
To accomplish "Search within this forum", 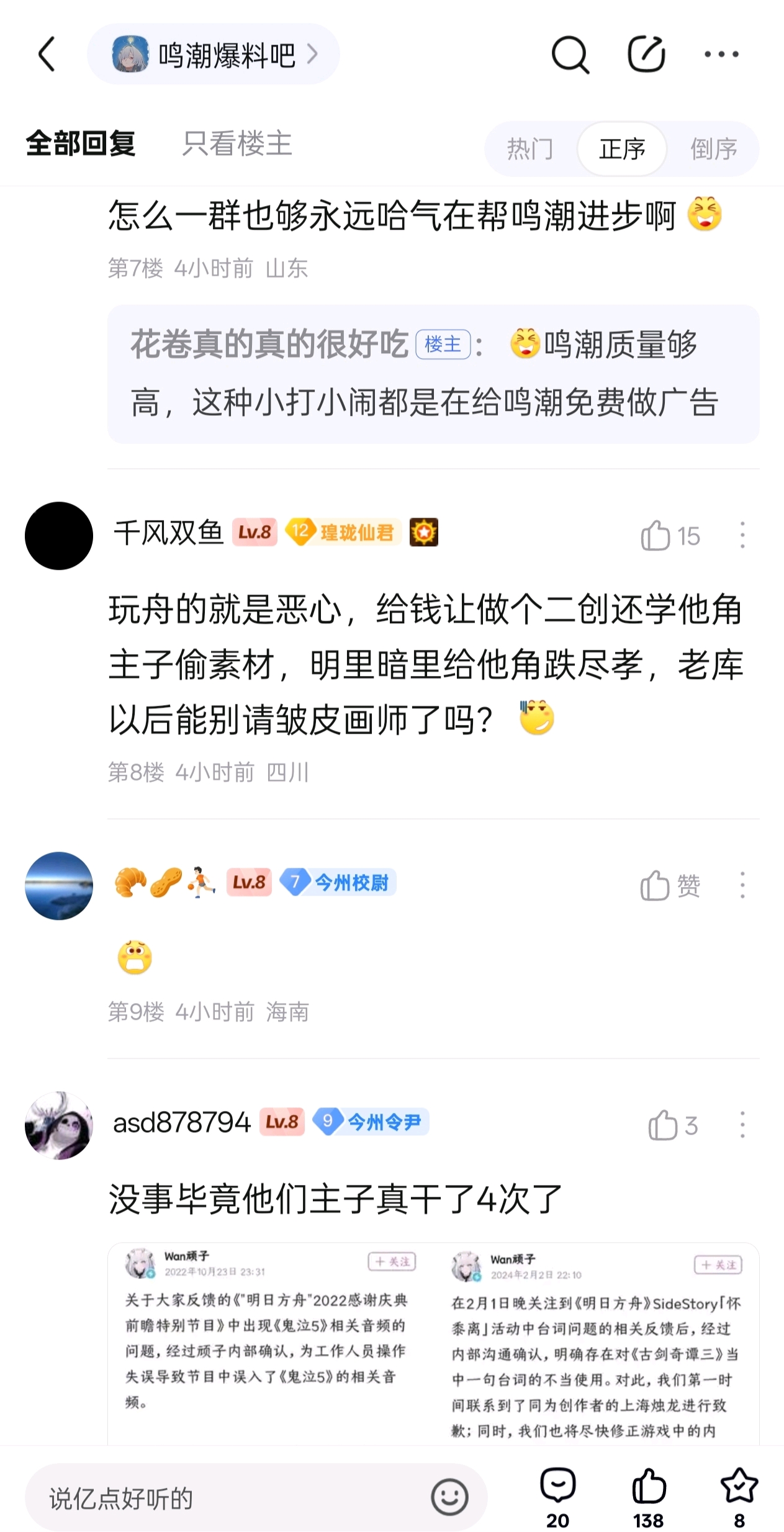I will click(x=569, y=55).
